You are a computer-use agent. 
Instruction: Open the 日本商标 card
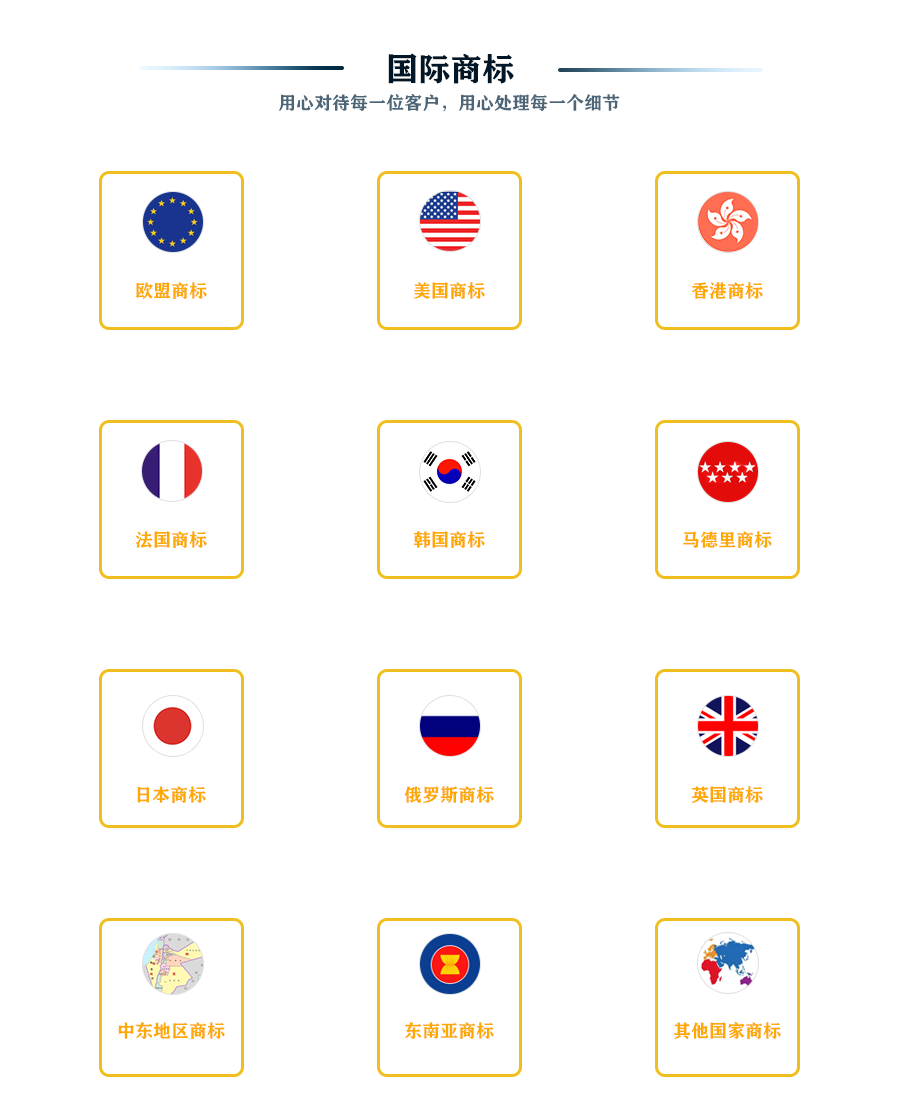171,748
